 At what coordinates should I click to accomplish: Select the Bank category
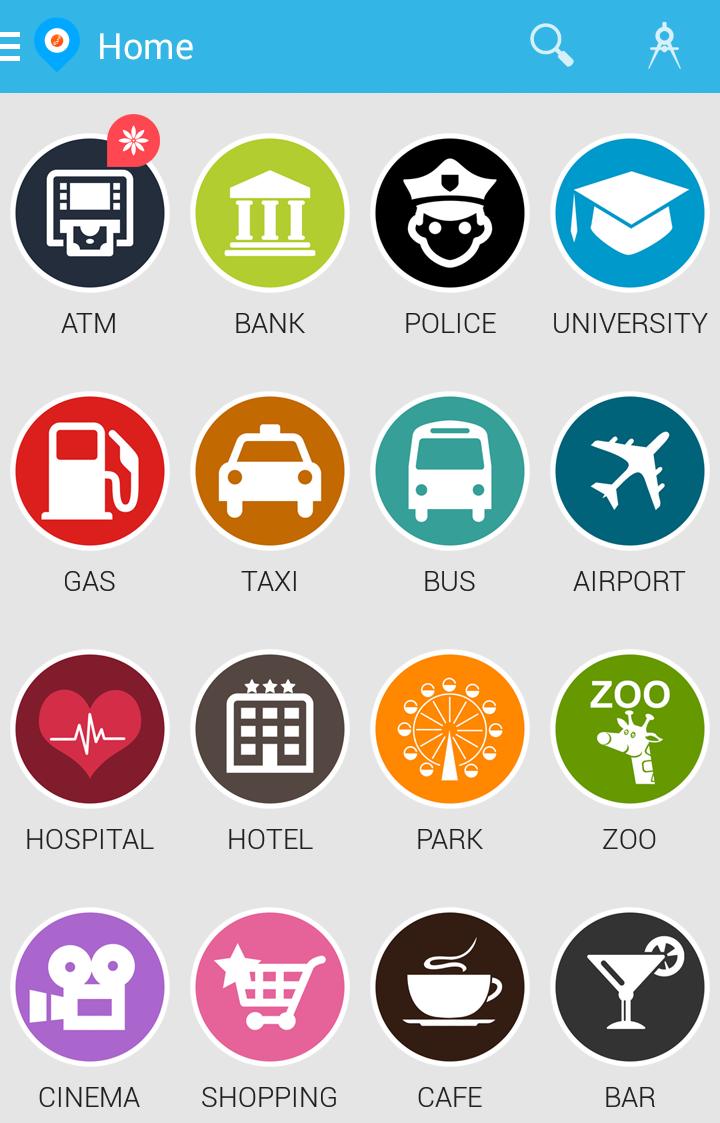(x=270, y=213)
